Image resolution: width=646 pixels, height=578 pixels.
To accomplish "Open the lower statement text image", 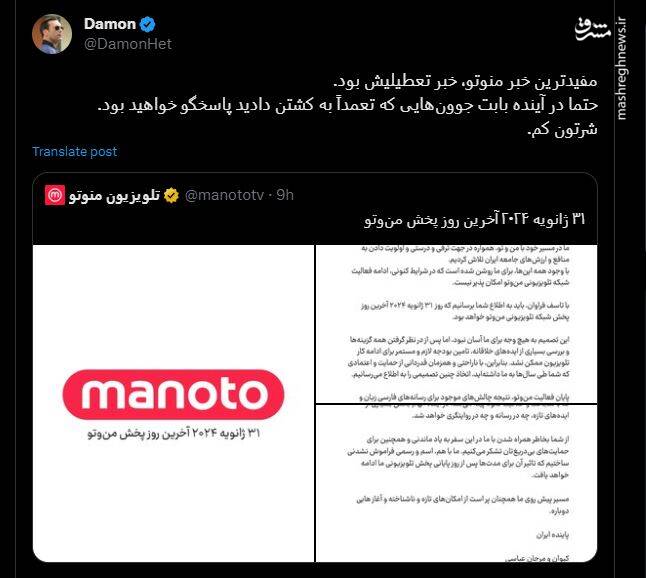I will pyautogui.click(x=456, y=482).
